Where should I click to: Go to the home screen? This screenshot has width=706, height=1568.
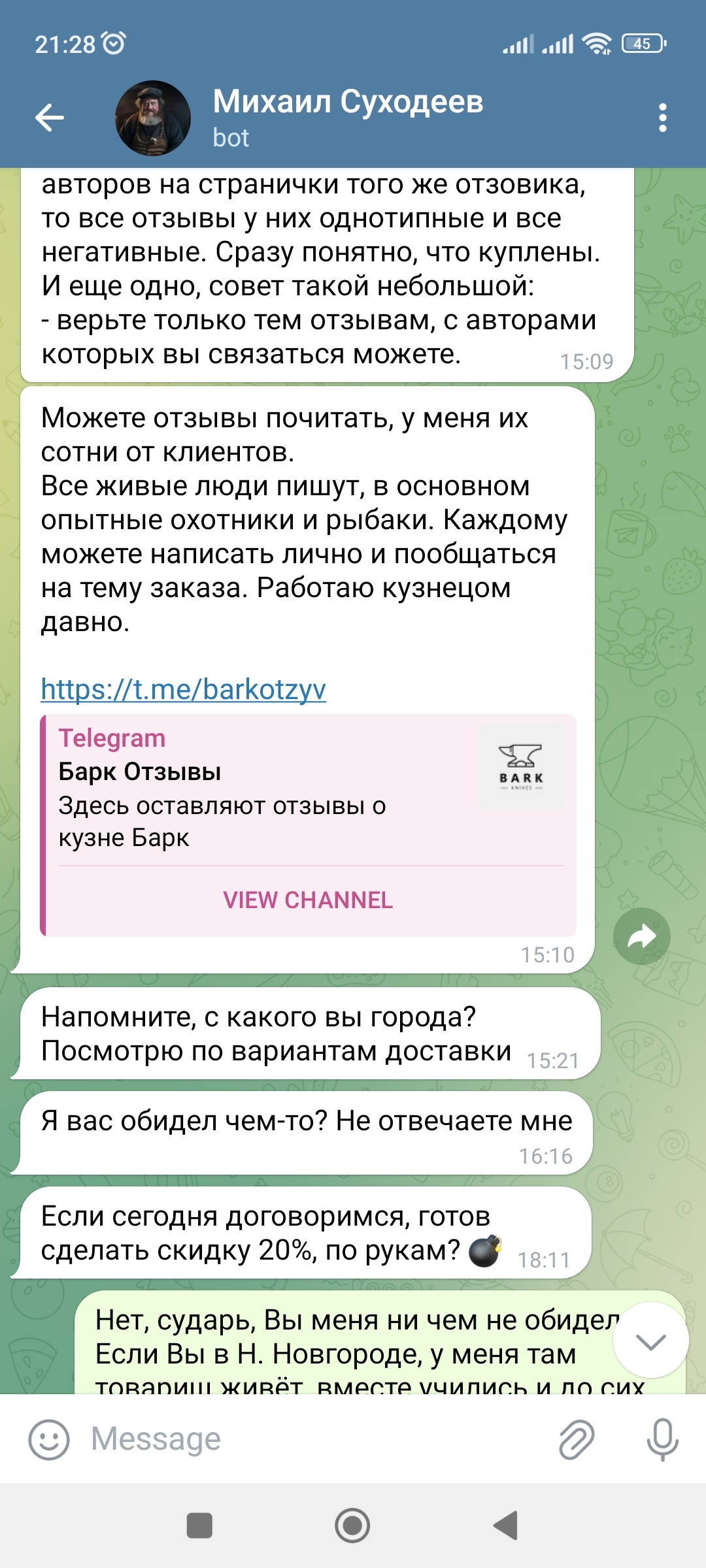coord(352,1526)
